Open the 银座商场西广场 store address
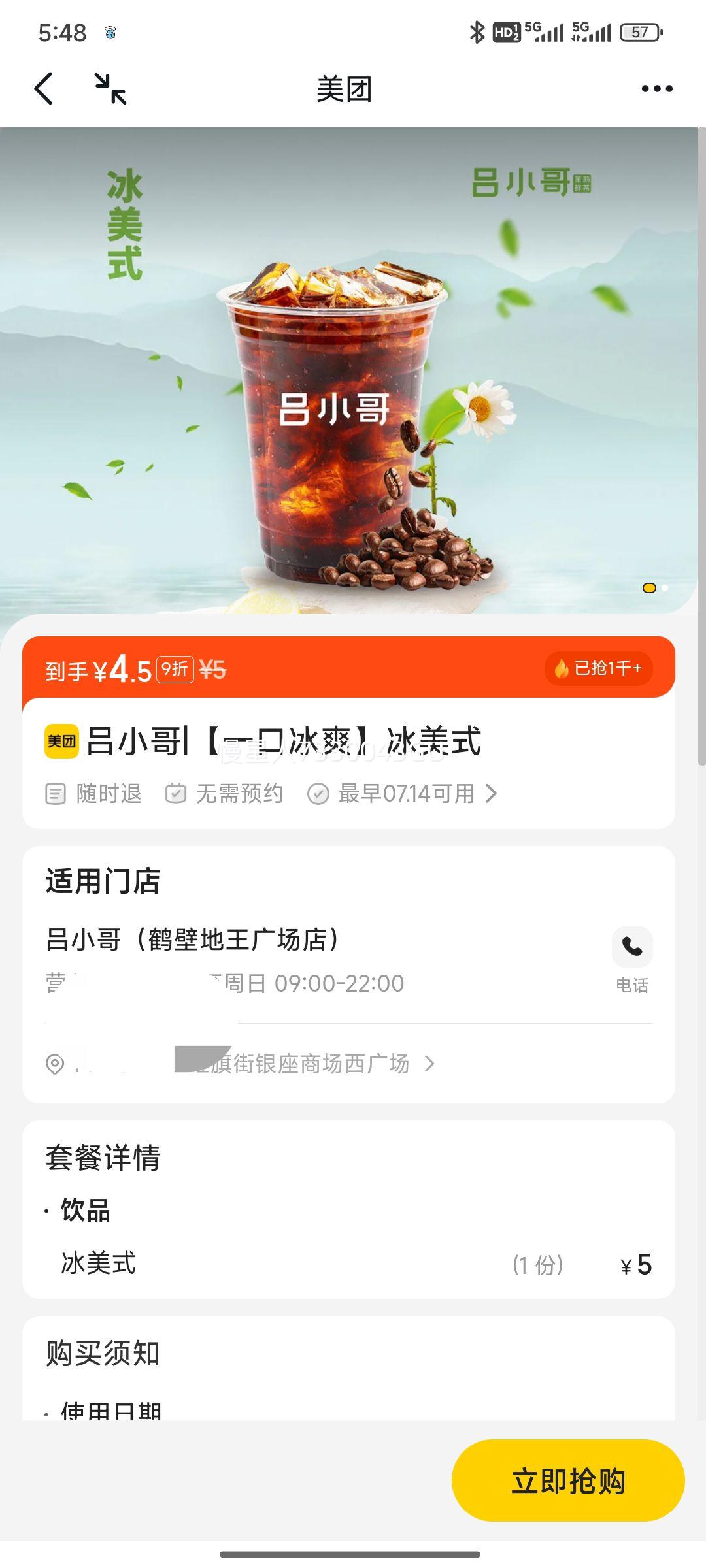This screenshot has height=1568, width=706. click(x=240, y=1064)
